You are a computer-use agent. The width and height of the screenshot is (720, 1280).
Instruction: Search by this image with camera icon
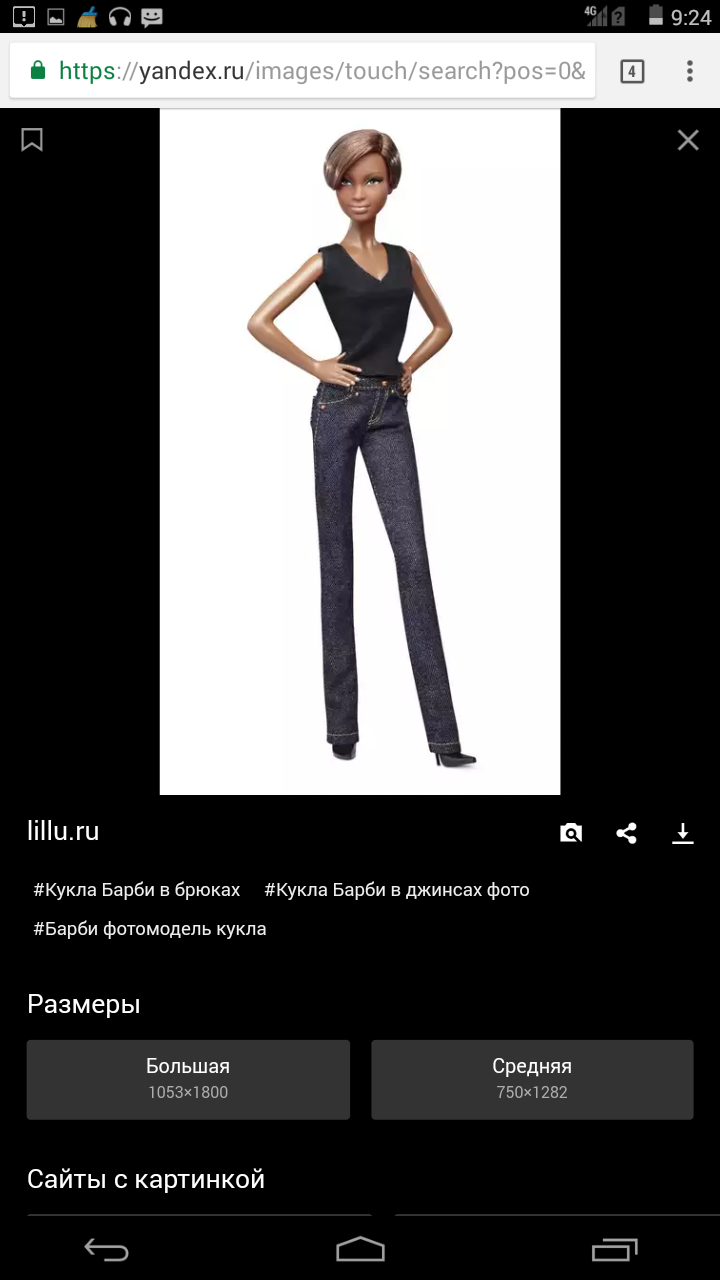point(571,833)
